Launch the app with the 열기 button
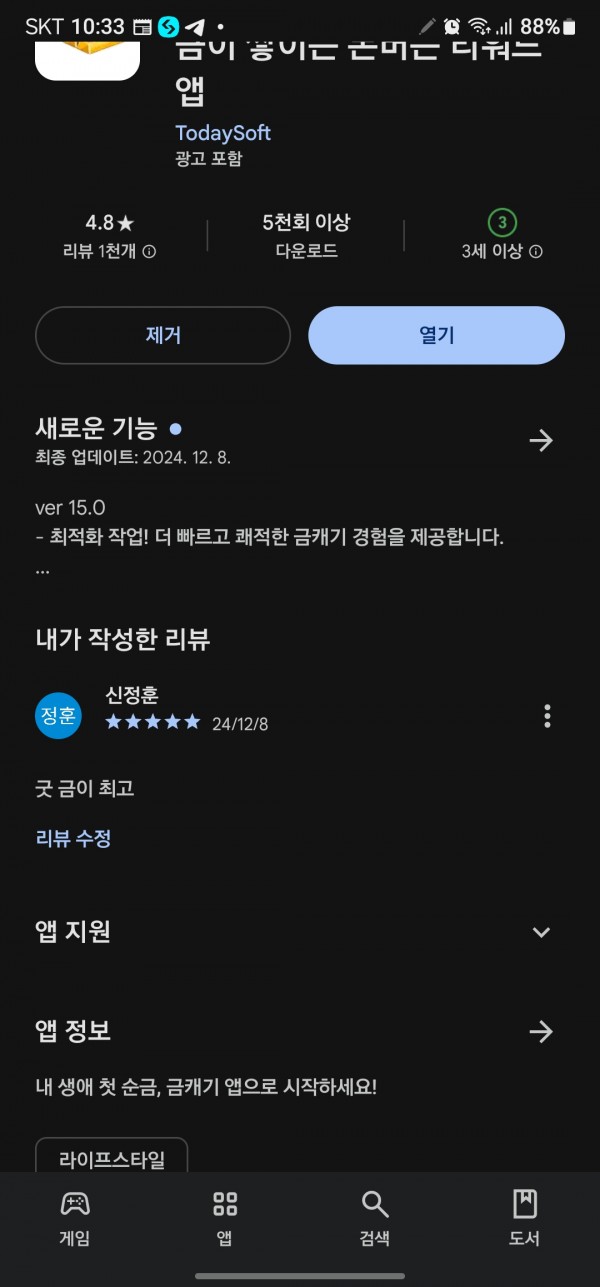 pyautogui.click(x=436, y=335)
